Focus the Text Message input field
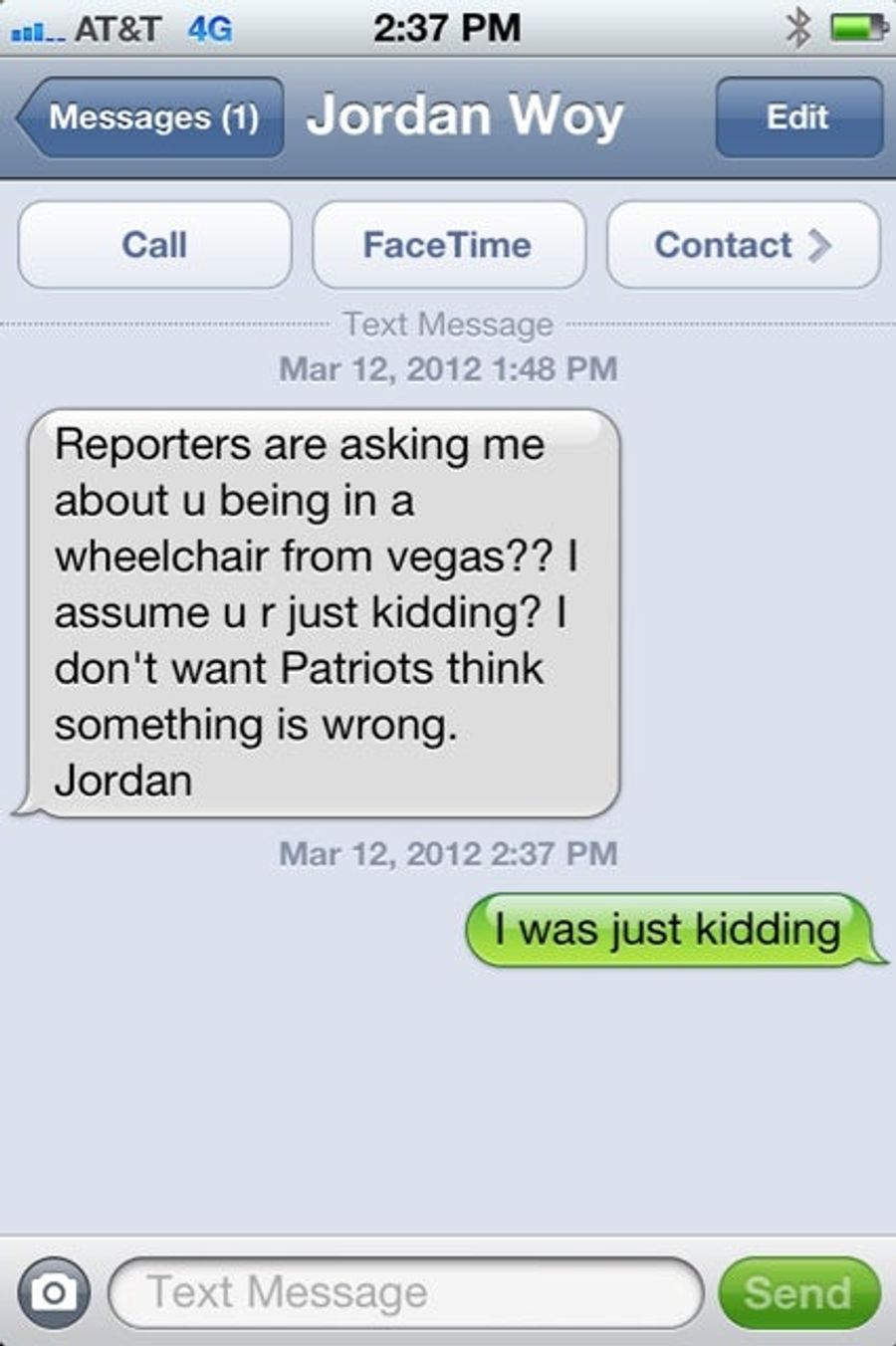 point(406,1293)
